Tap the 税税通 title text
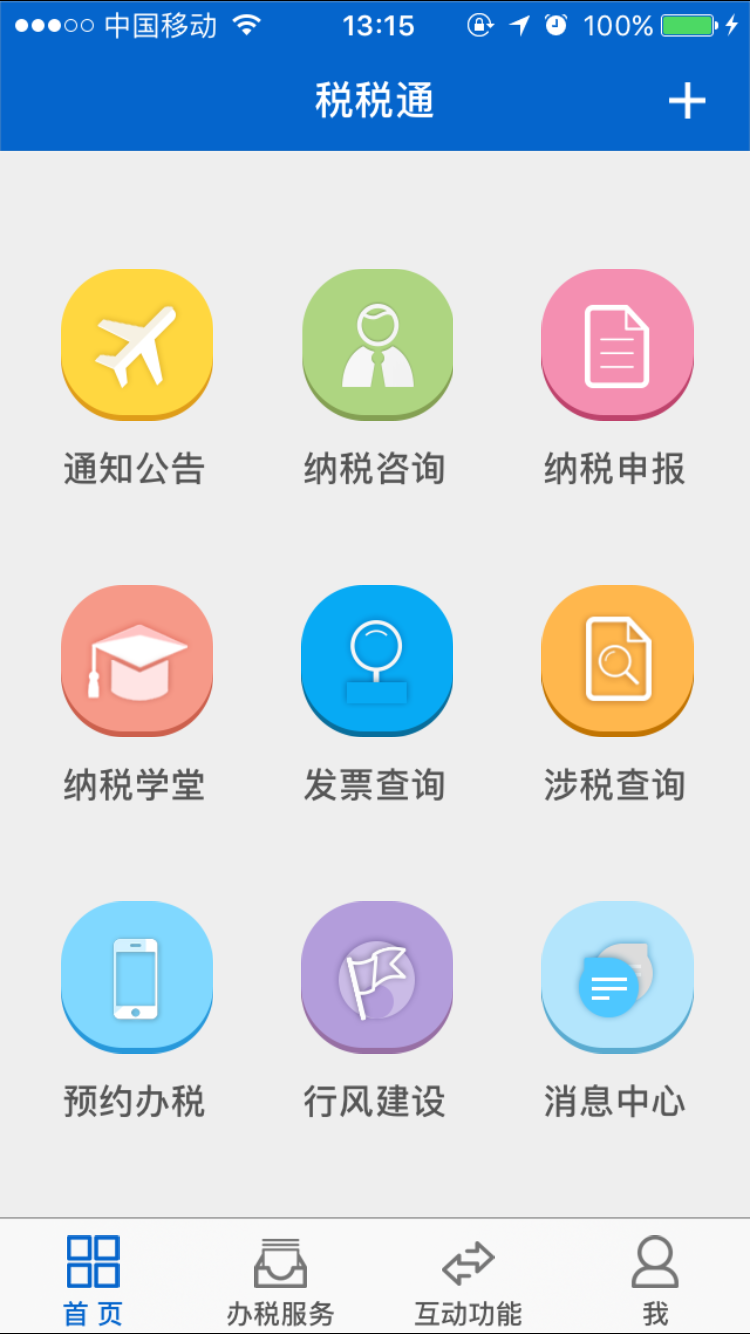Screen dimensions: 750x1334 pos(375,100)
